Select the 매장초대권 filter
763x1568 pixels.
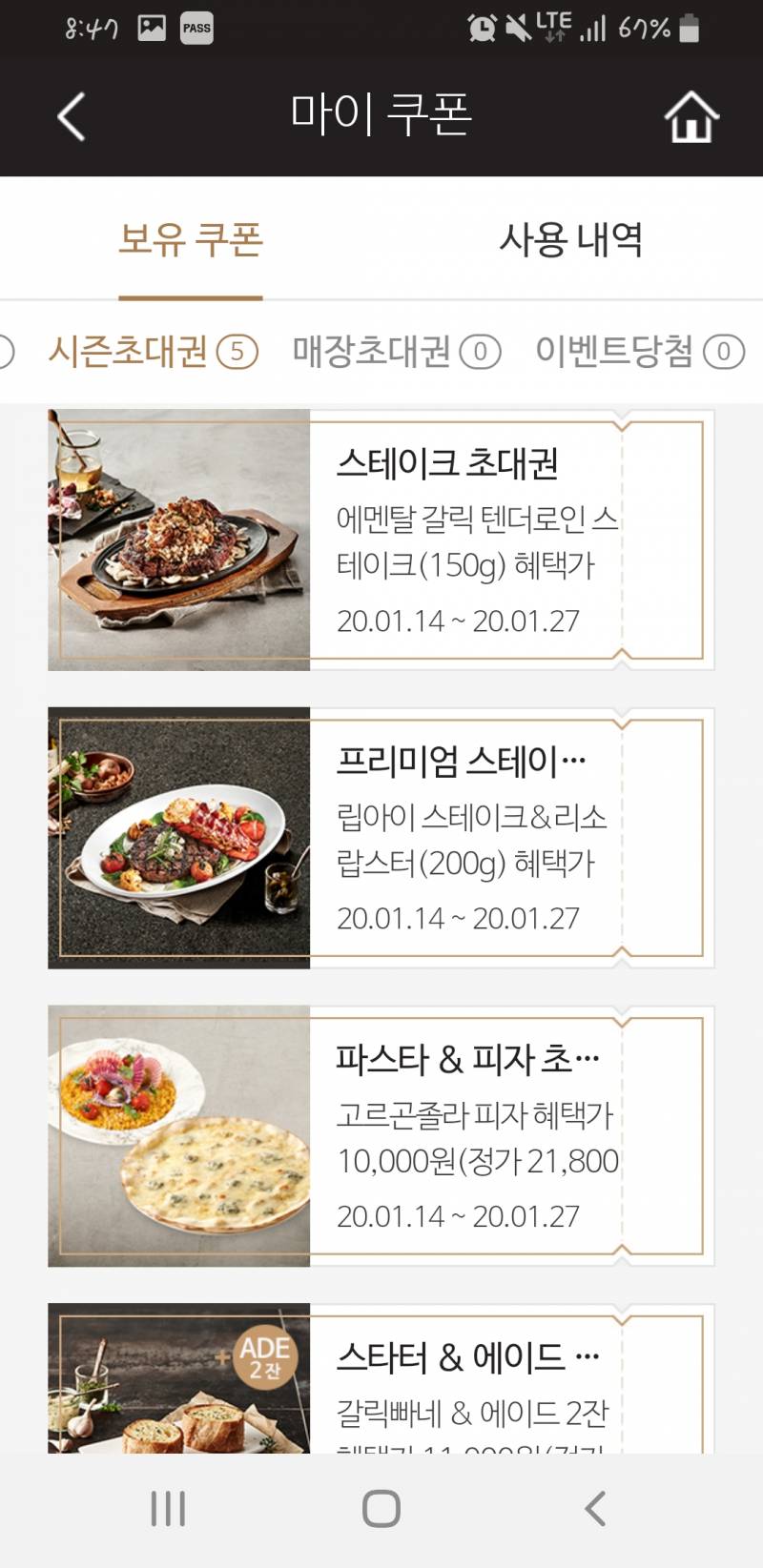(x=394, y=353)
